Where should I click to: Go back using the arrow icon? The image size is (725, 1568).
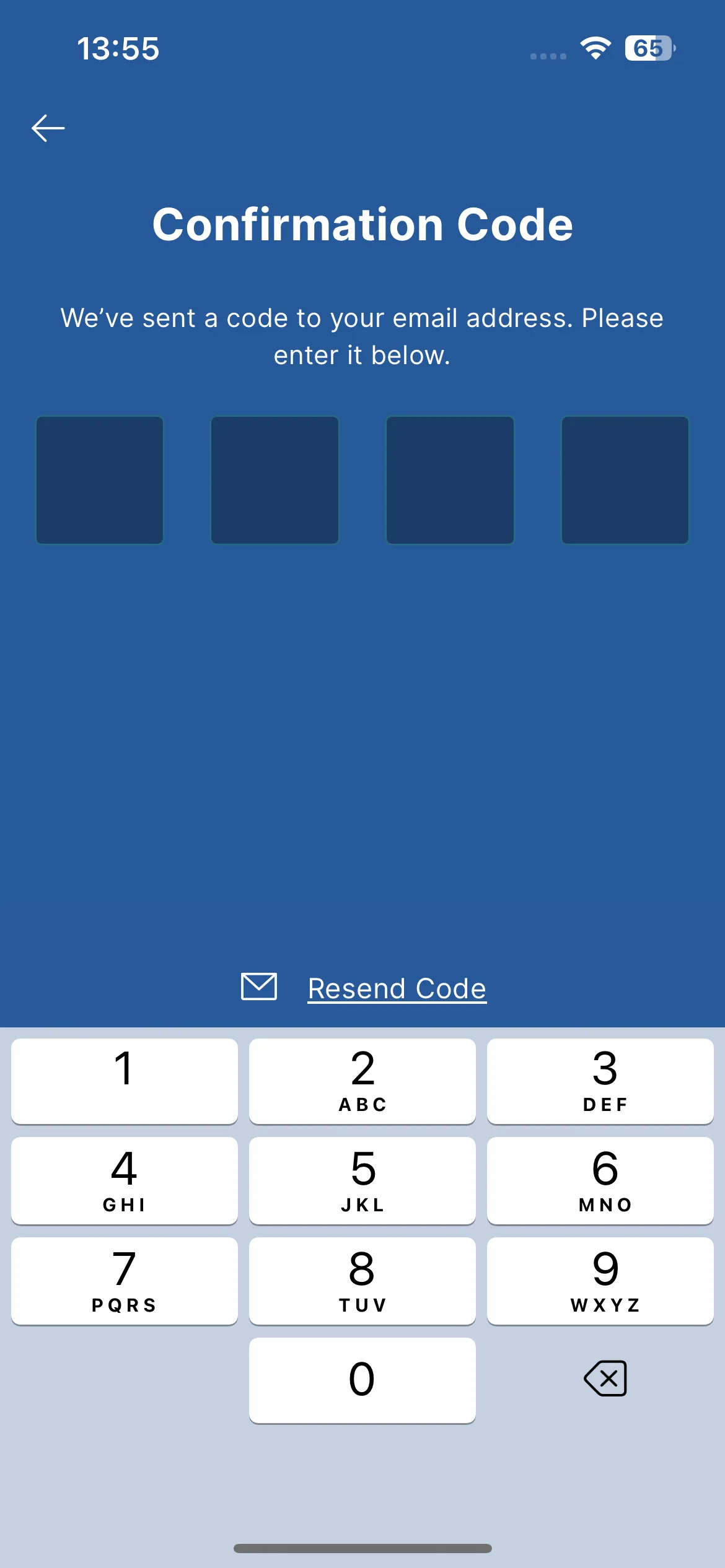point(48,128)
